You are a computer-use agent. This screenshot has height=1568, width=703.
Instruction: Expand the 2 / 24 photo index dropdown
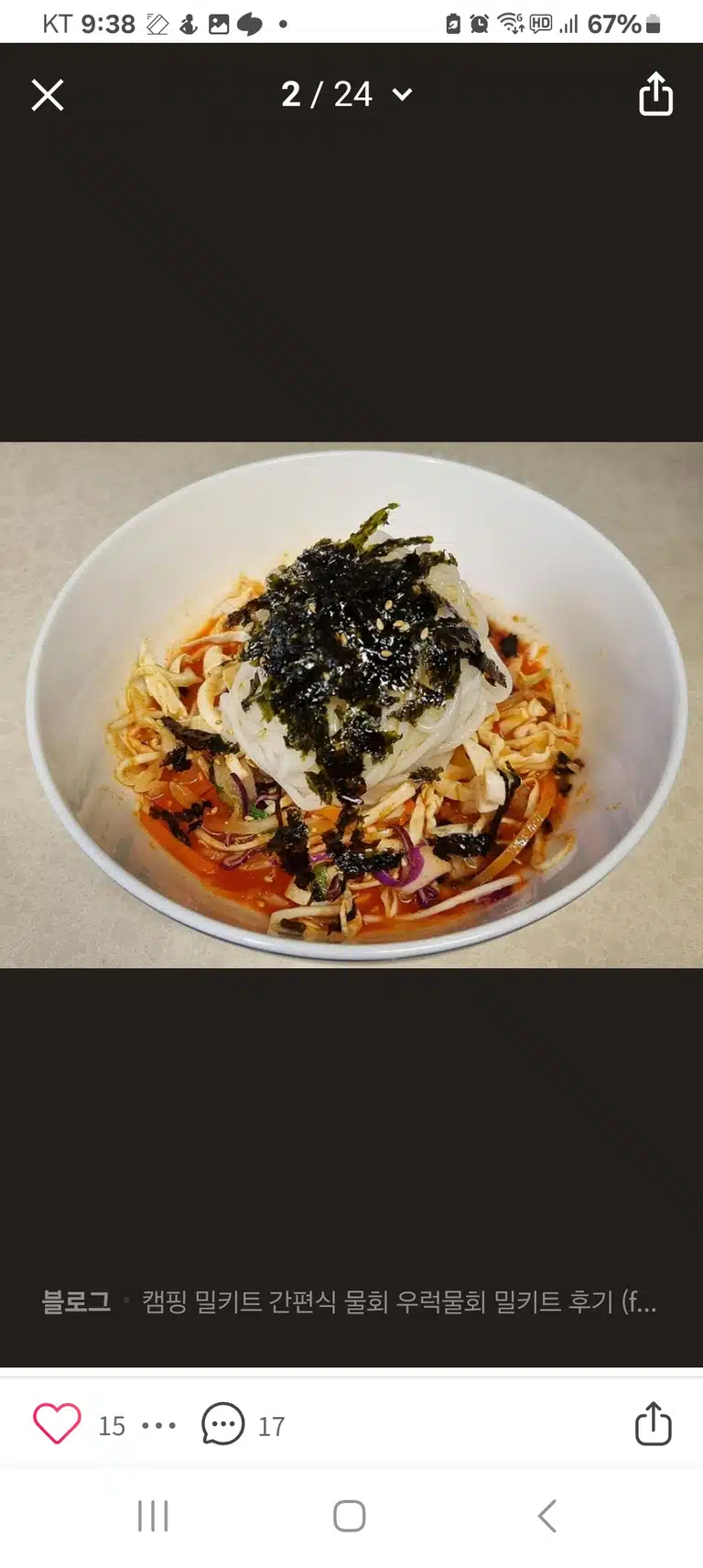[x=347, y=94]
